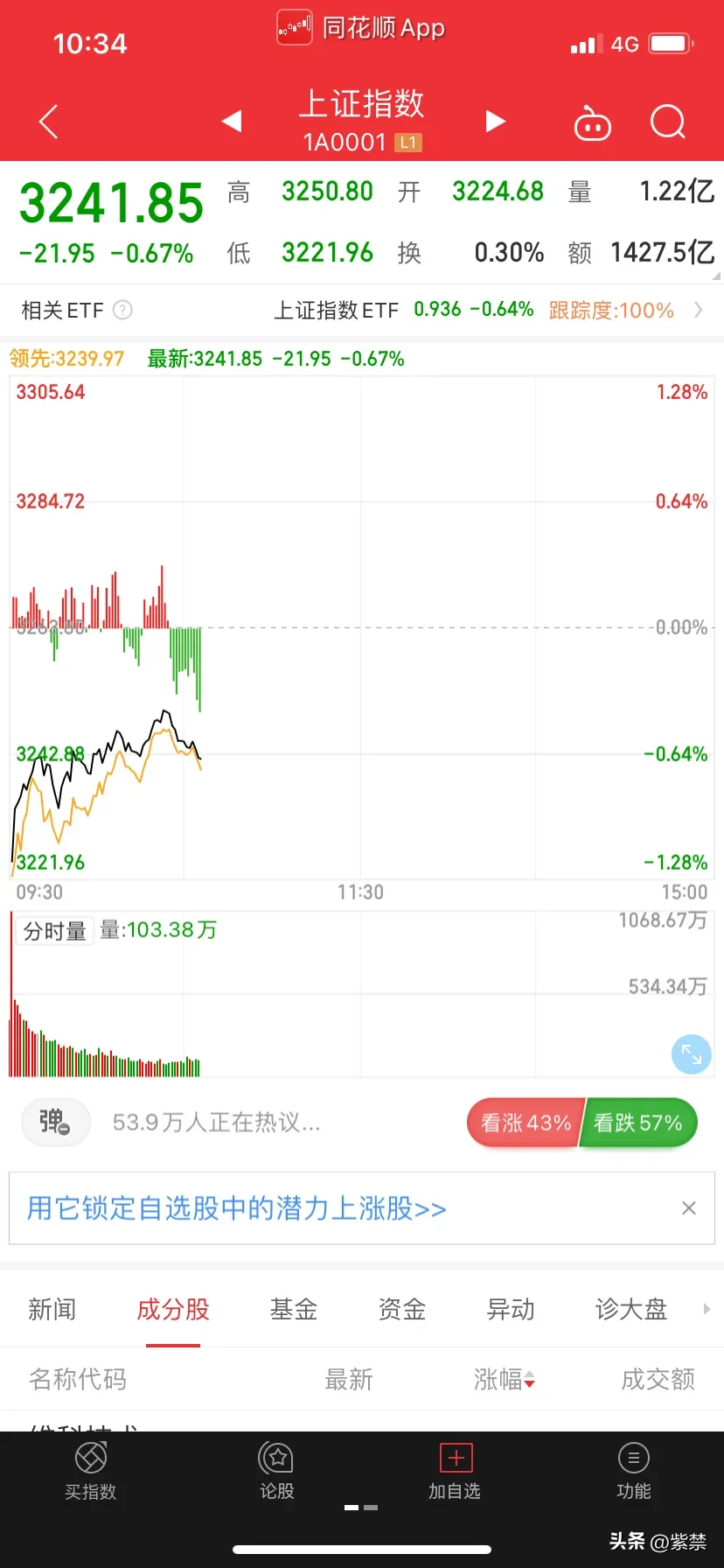The height and width of the screenshot is (1568, 724).
Task: Tap the AI robot assistant icon
Action: click(592, 123)
